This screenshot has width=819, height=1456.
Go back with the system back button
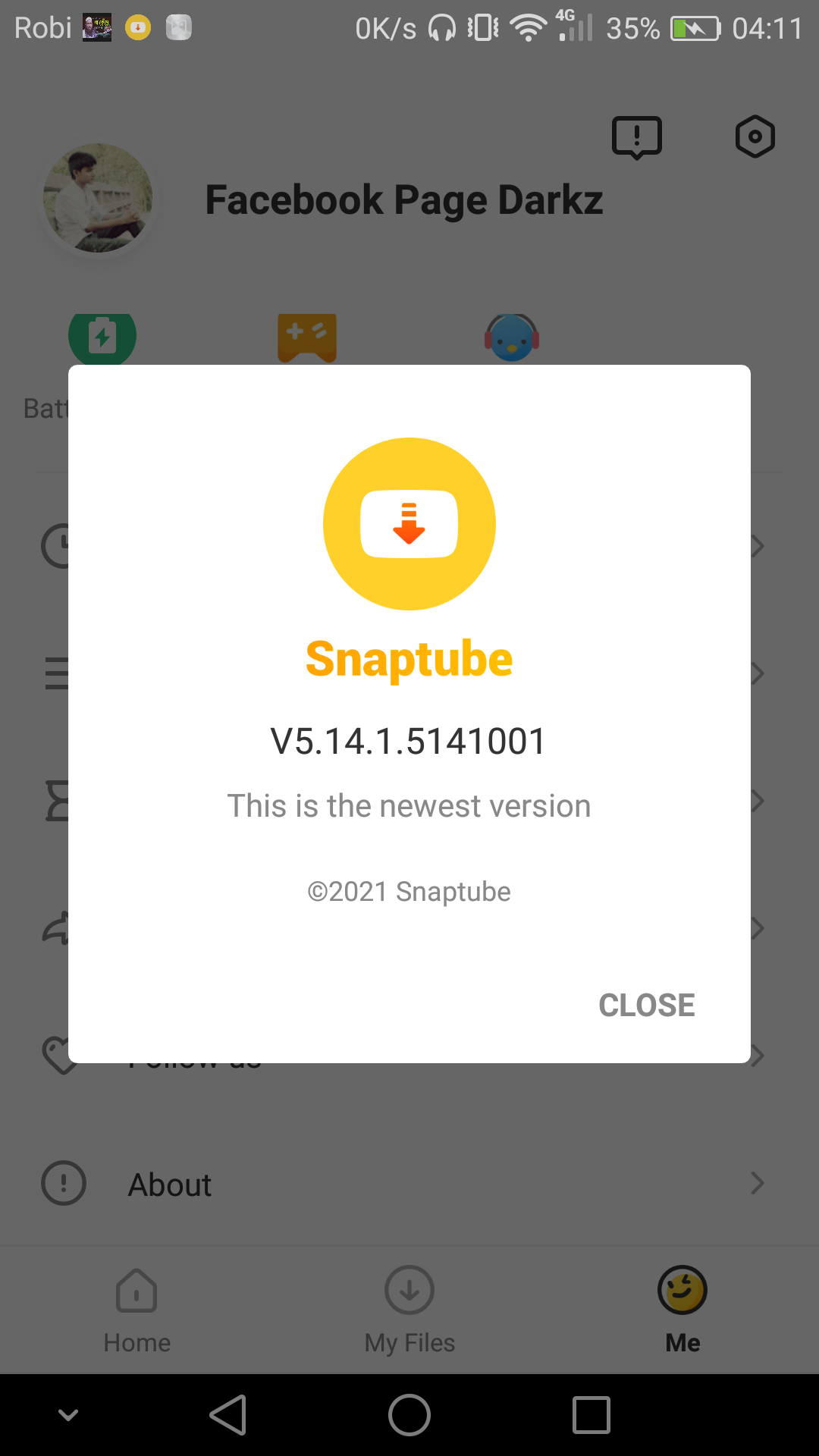click(x=227, y=1415)
